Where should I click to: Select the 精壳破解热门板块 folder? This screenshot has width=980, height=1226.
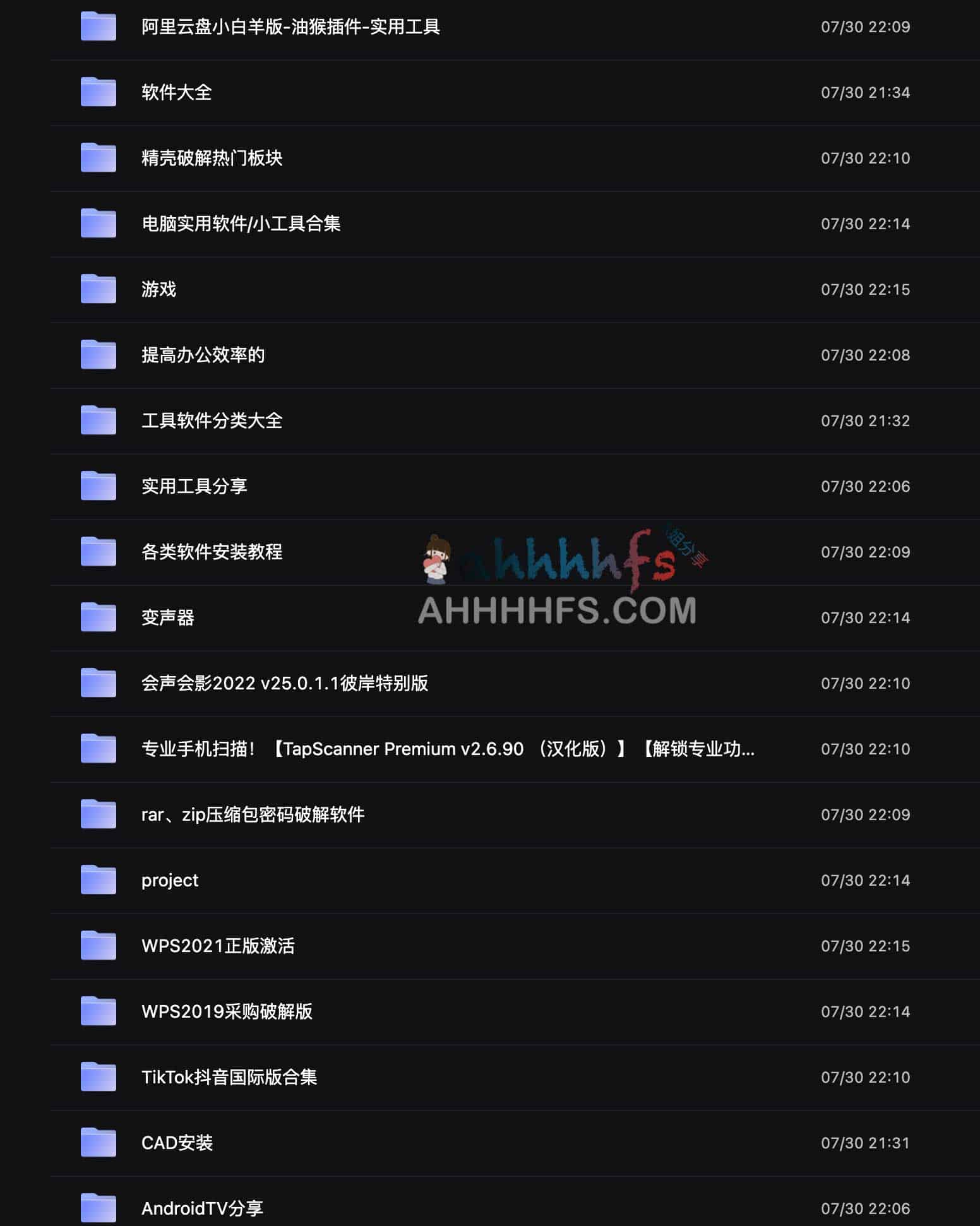212,158
